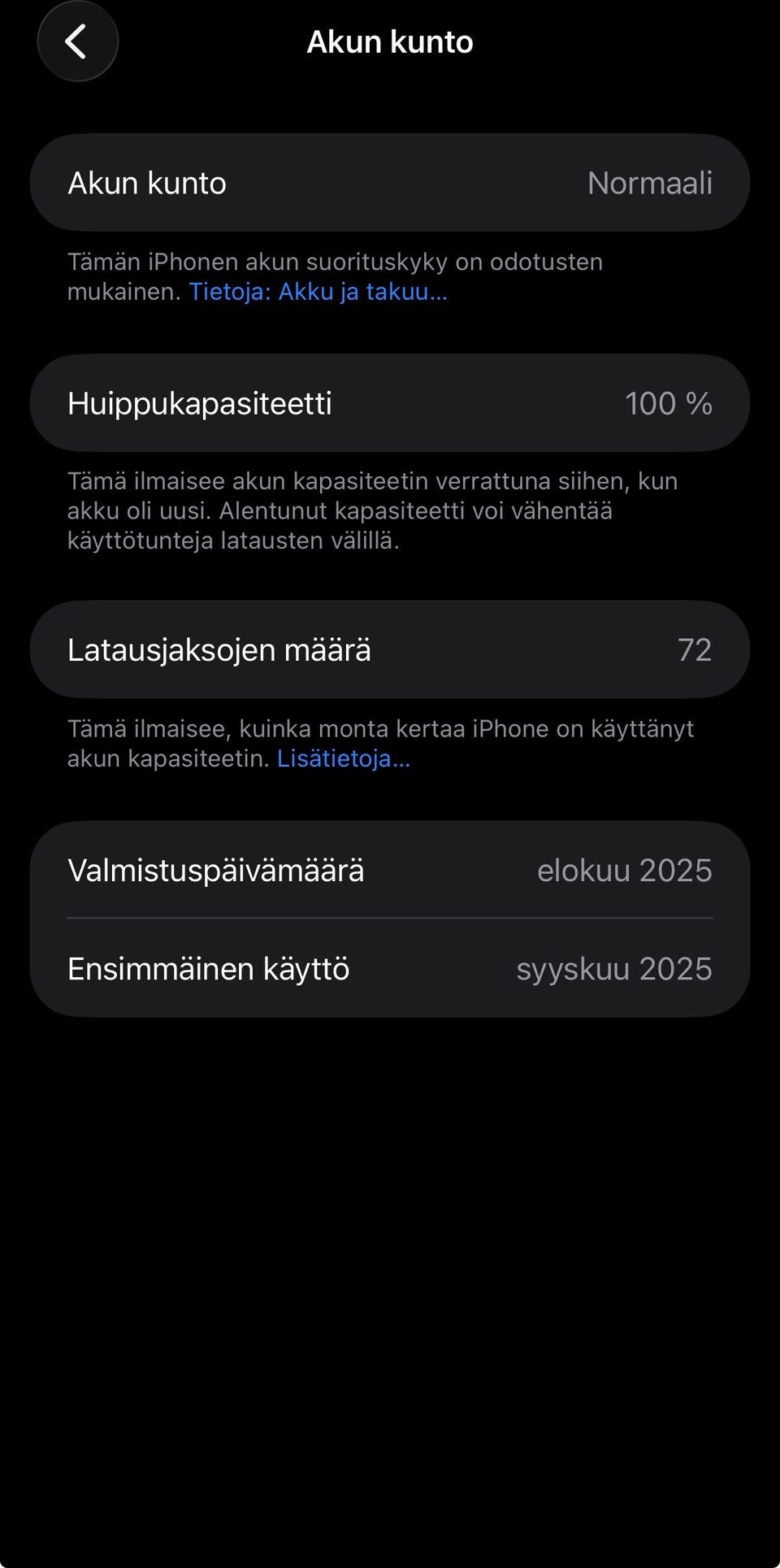Select the Ensimmäinen käyttö row
Viewport: 780px width, 1568px height.
click(x=388, y=969)
